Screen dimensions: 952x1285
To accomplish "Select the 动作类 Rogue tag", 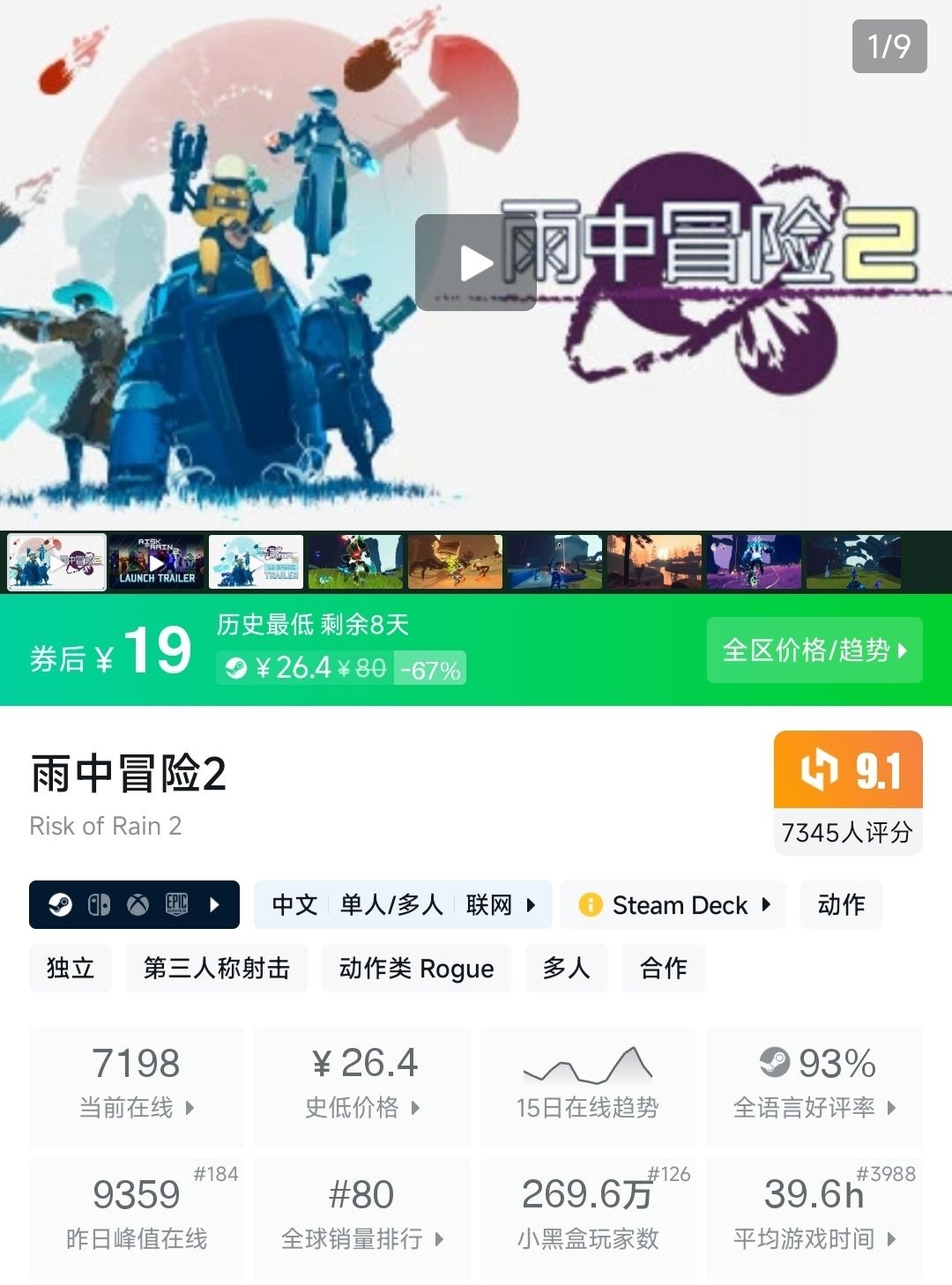I will pos(416,968).
